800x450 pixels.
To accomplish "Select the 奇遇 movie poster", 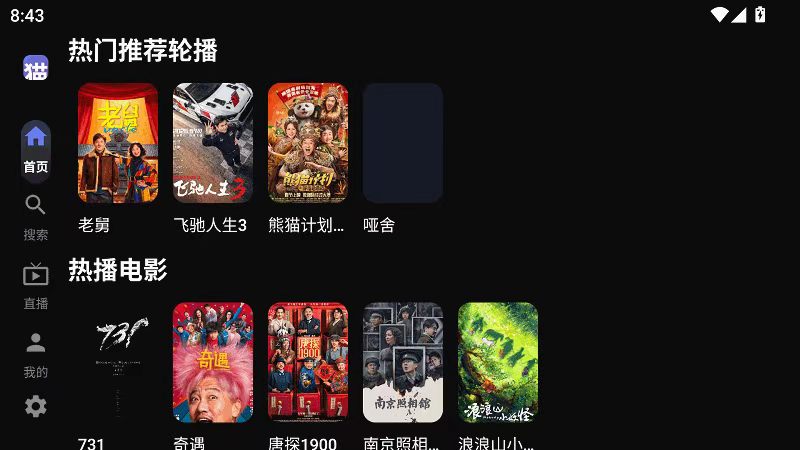I will (213, 362).
